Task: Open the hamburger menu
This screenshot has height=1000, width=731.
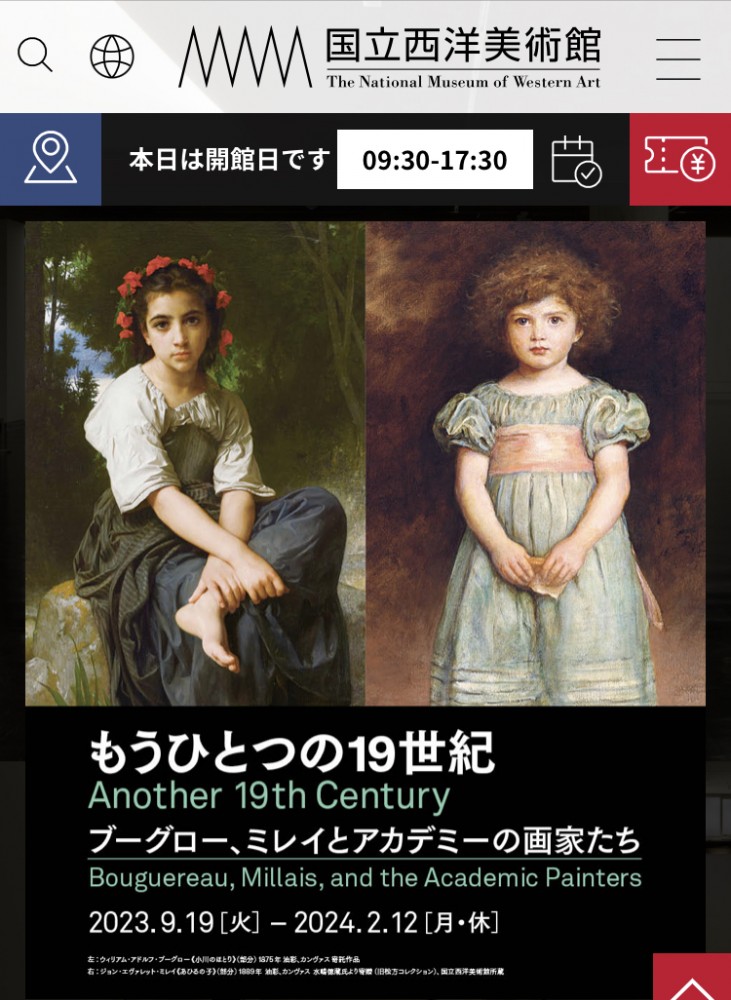Action: (678, 58)
